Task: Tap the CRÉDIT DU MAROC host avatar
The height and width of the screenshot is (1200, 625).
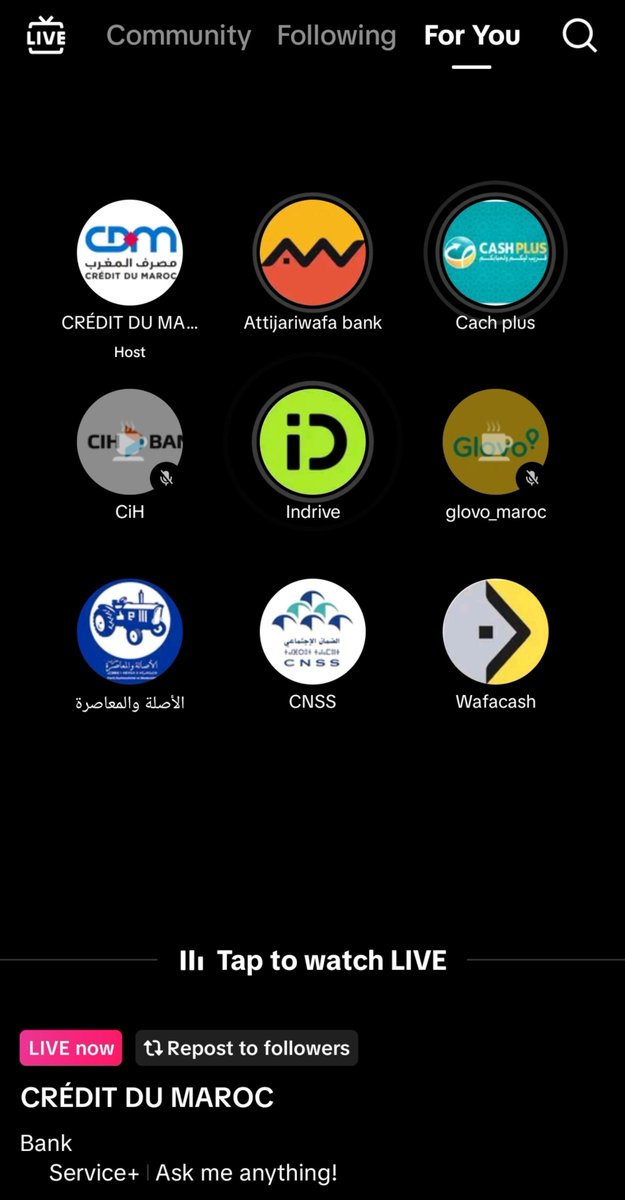Action: click(130, 252)
